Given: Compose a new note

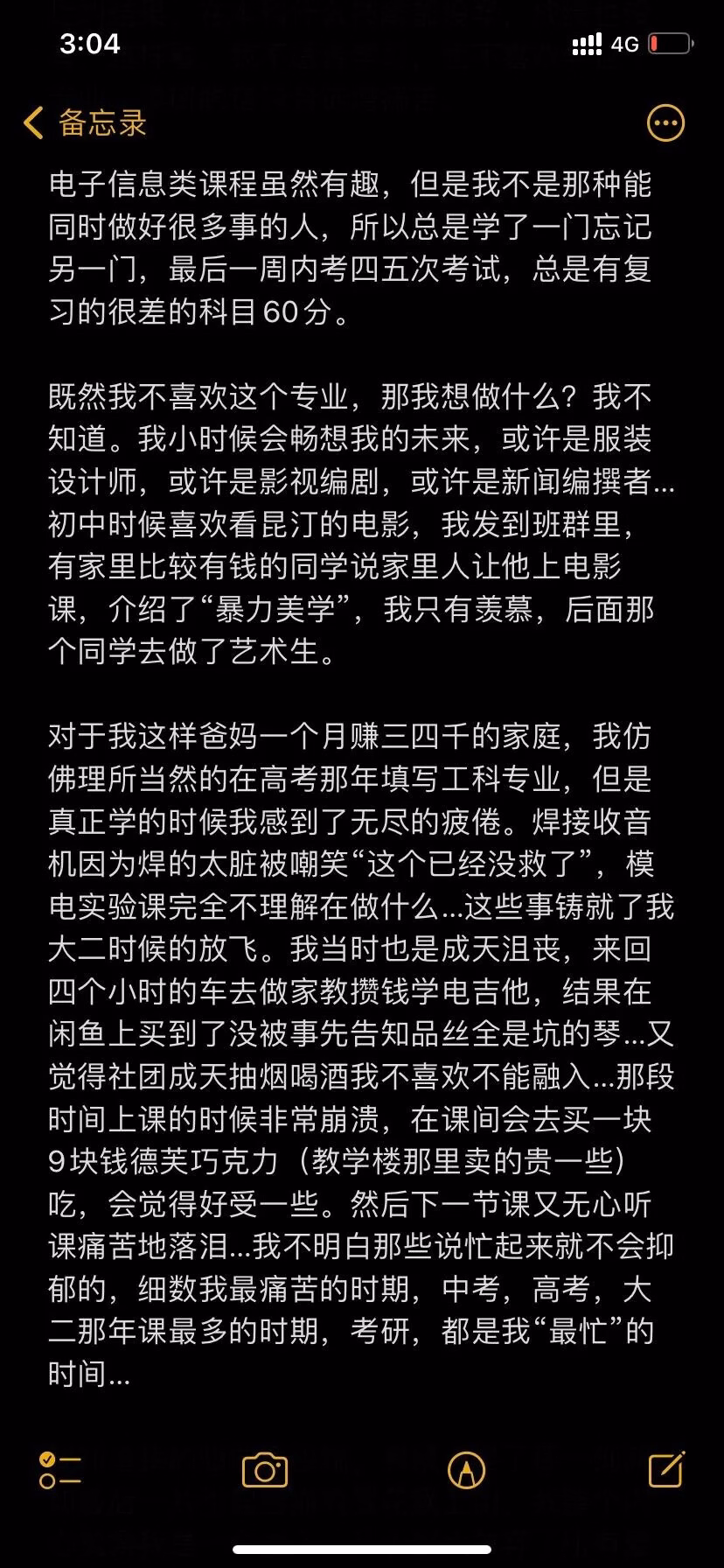Looking at the screenshot, I should 666,1469.
